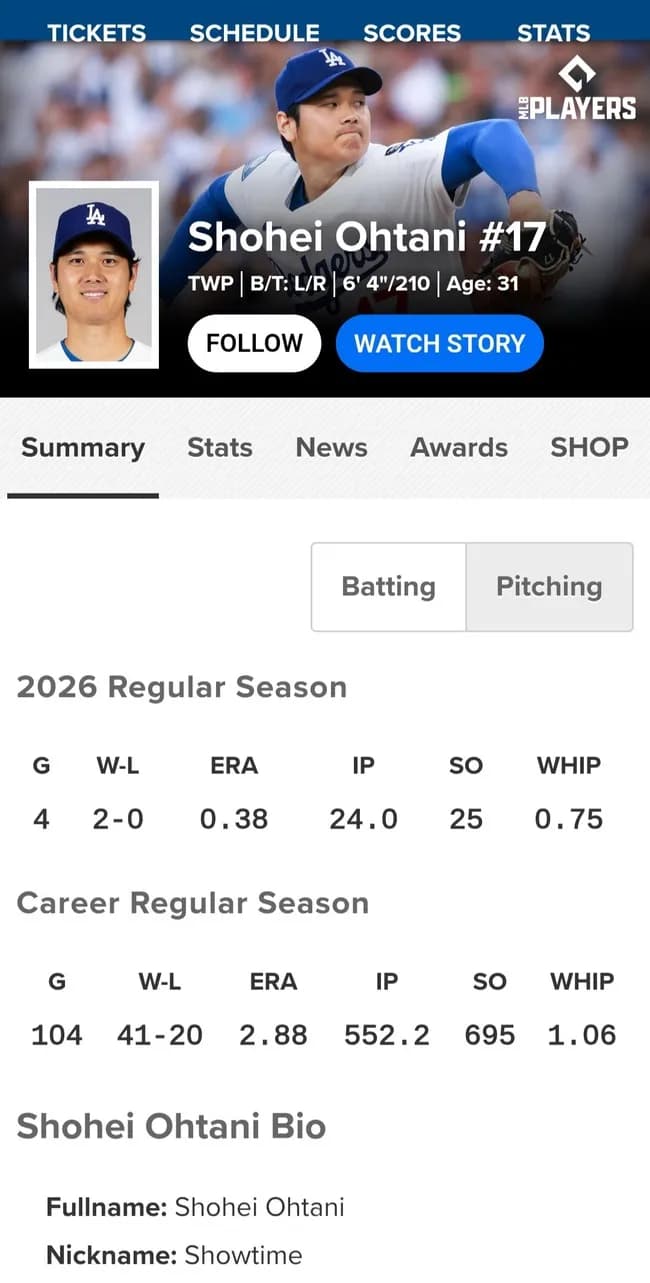Viewport: 650px width, 1283px height.
Task: Show the Awards tab
Action: [x=459, y=448]
